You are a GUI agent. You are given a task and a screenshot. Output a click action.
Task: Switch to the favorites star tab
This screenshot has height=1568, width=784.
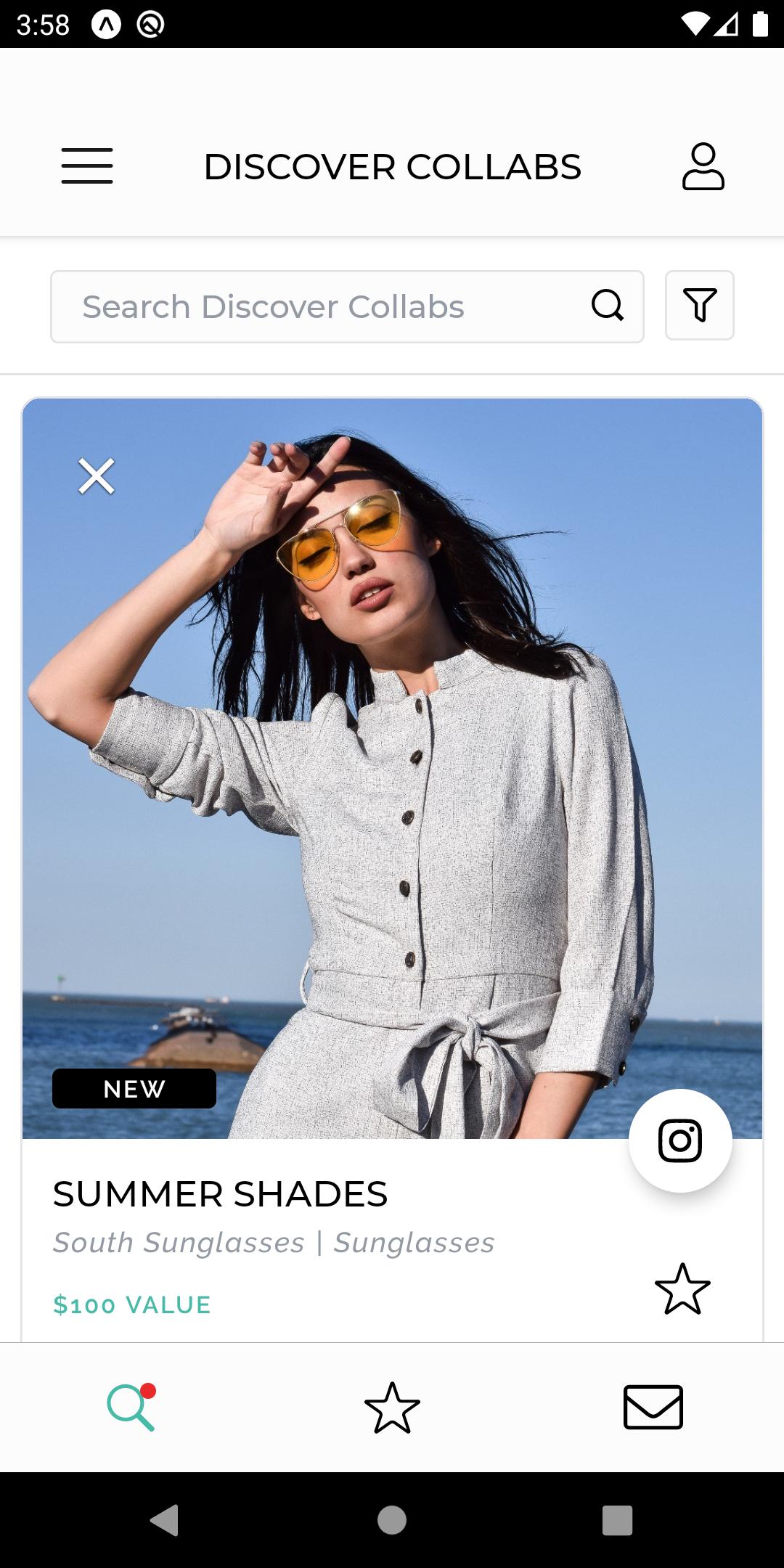click(392, 1408)
